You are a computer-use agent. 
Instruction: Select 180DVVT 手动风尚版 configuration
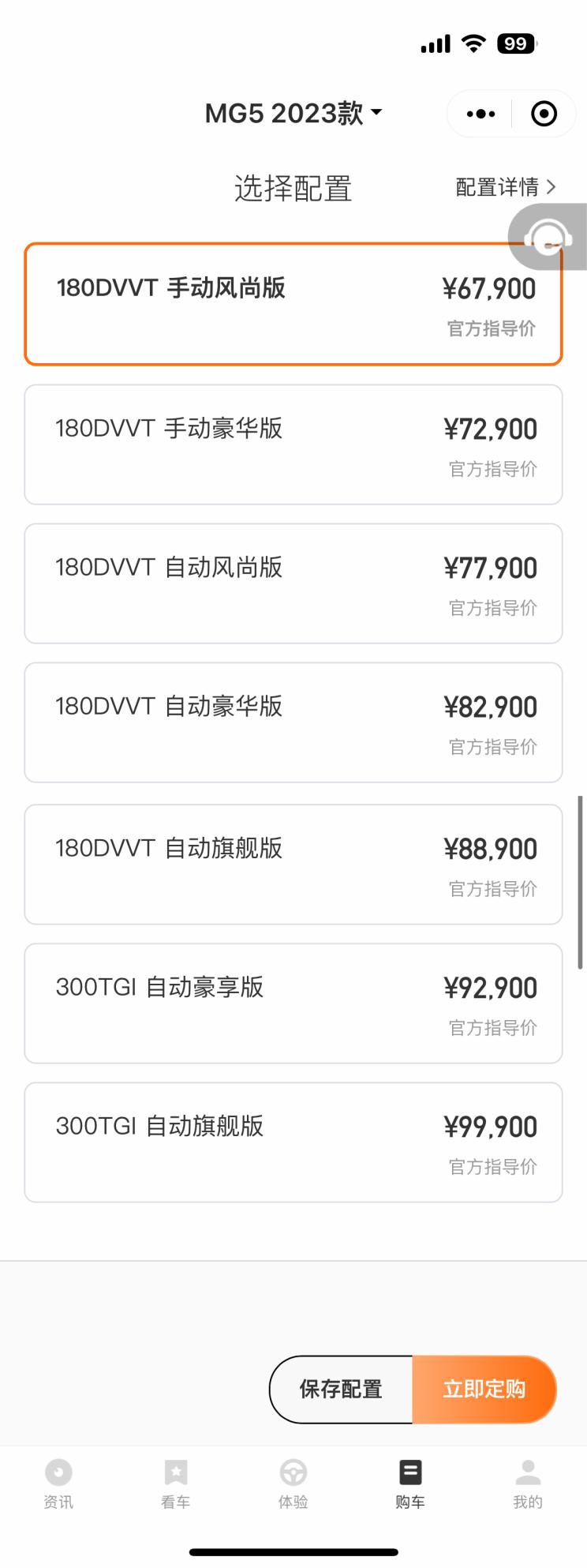point(293,305)
